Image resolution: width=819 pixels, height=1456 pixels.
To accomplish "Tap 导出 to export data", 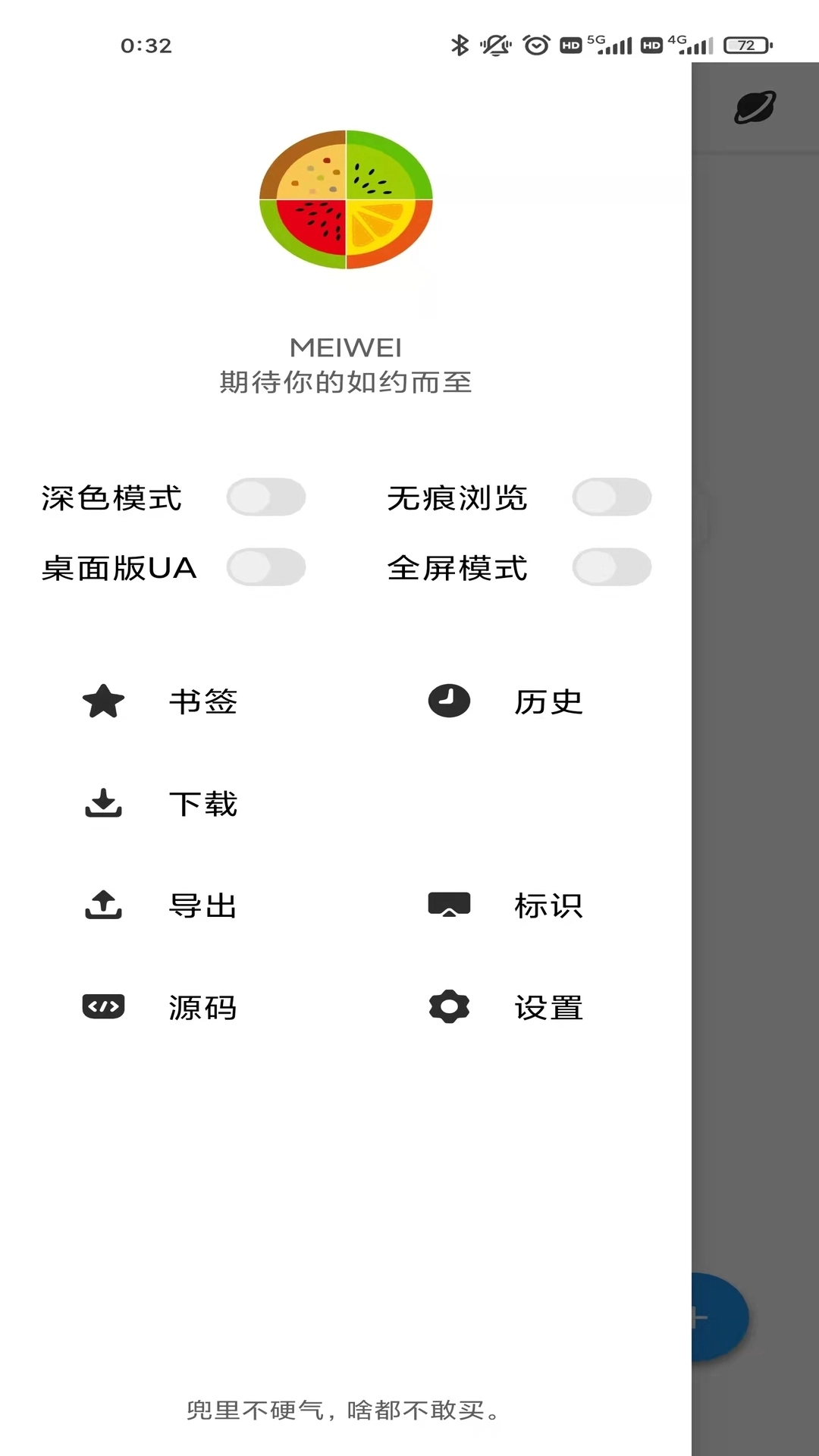I will (161, 905).
